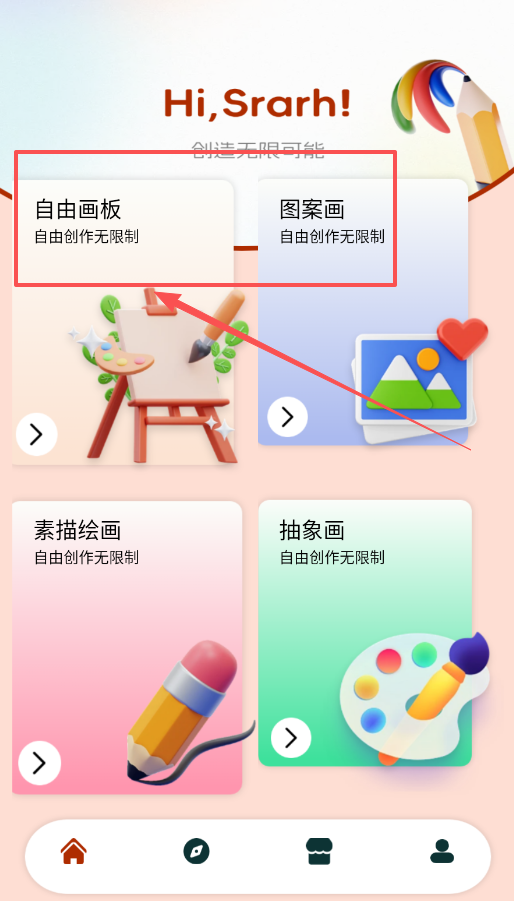Tap the arrow button on 自由画板
The height and width of the screenshot is (901, 514).
(37, 434)
